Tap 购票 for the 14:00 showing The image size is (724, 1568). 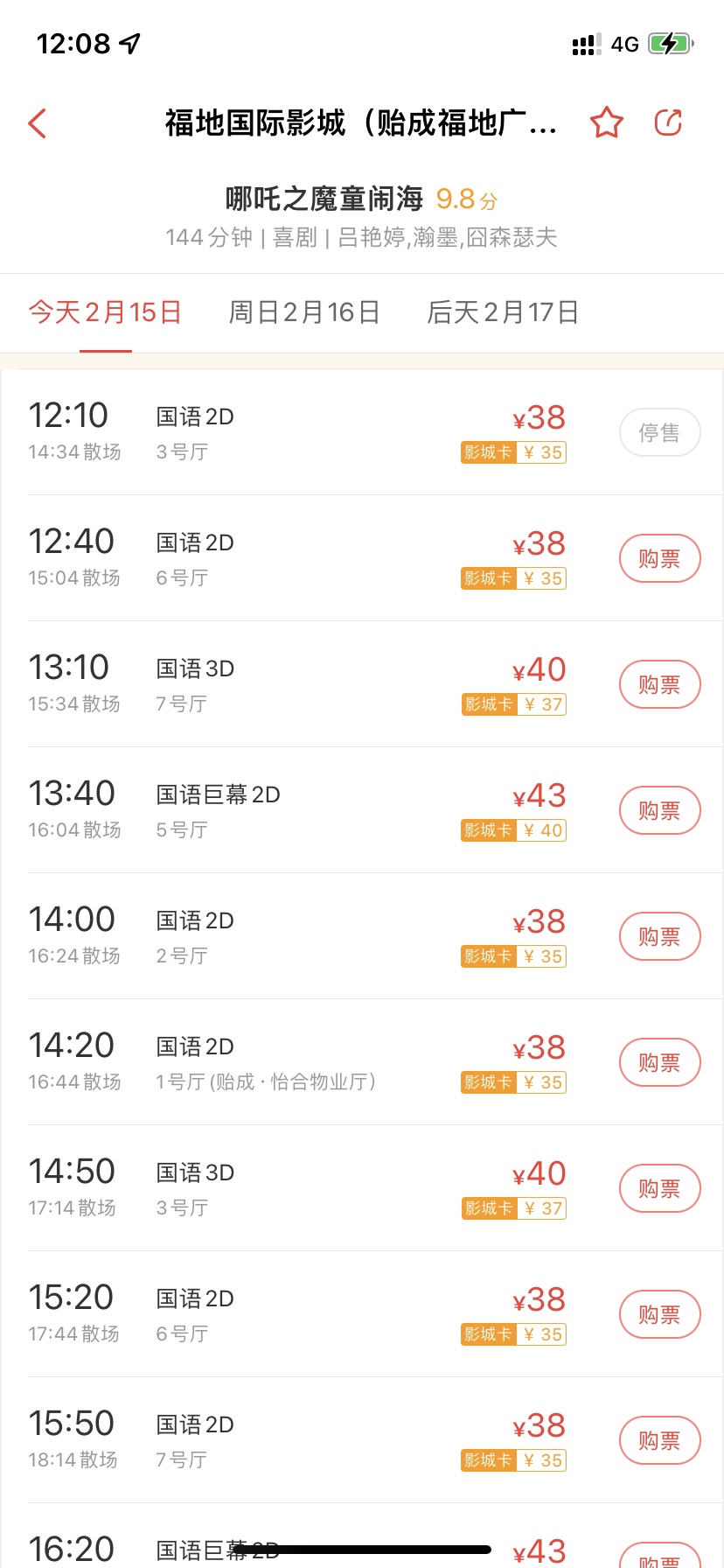pyautogui.click(x=660, y=936)
